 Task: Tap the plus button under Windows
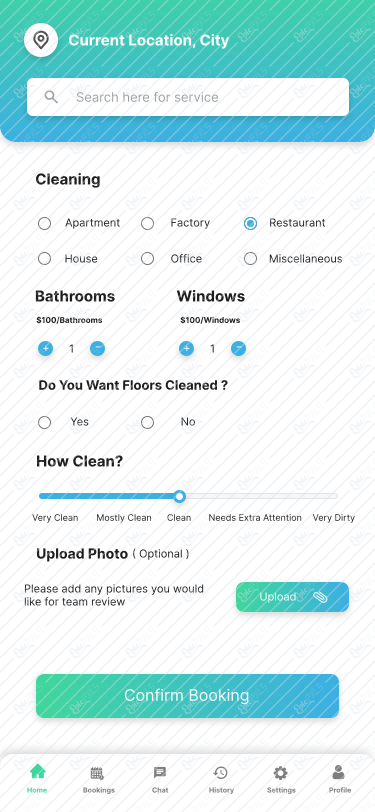point(186,349)
